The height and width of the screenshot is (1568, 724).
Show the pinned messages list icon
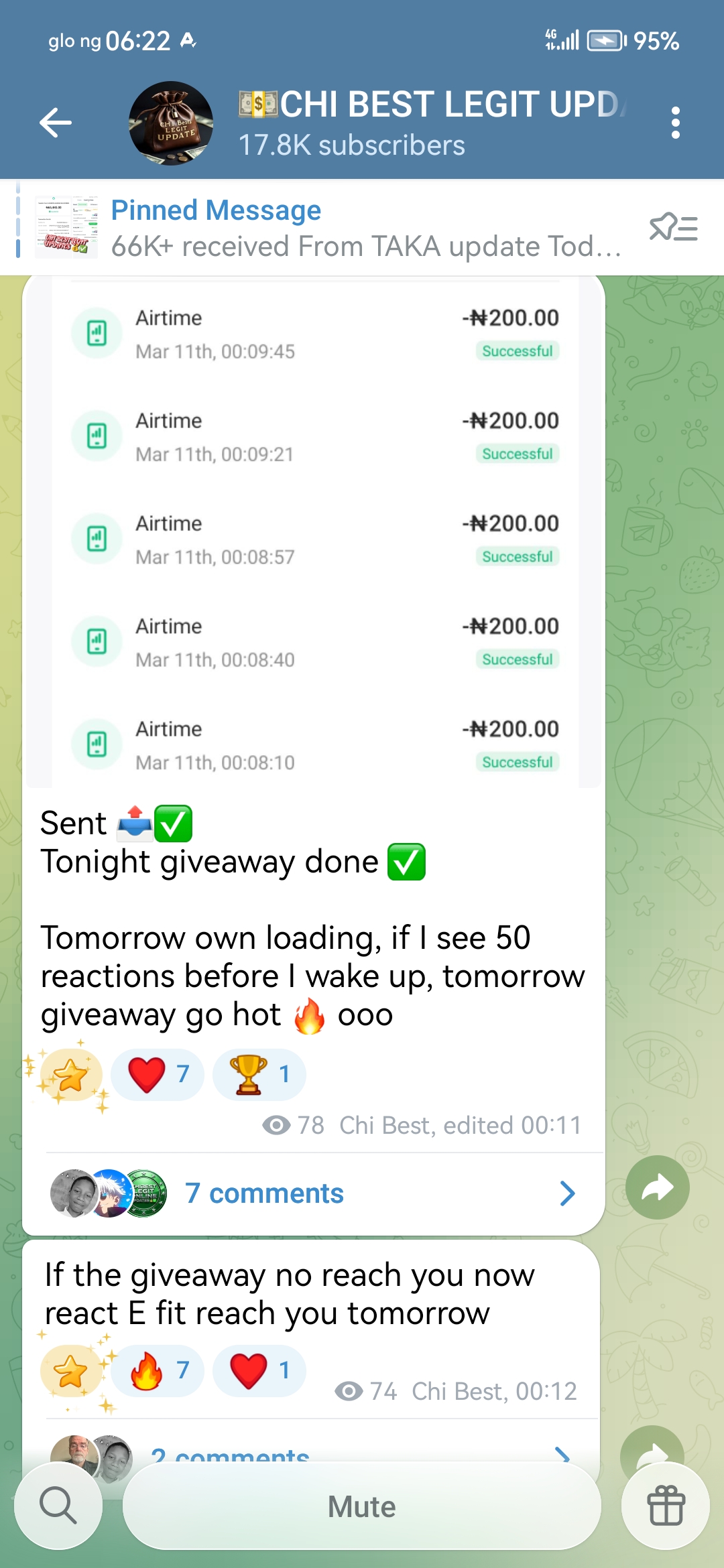click(673, 228)
